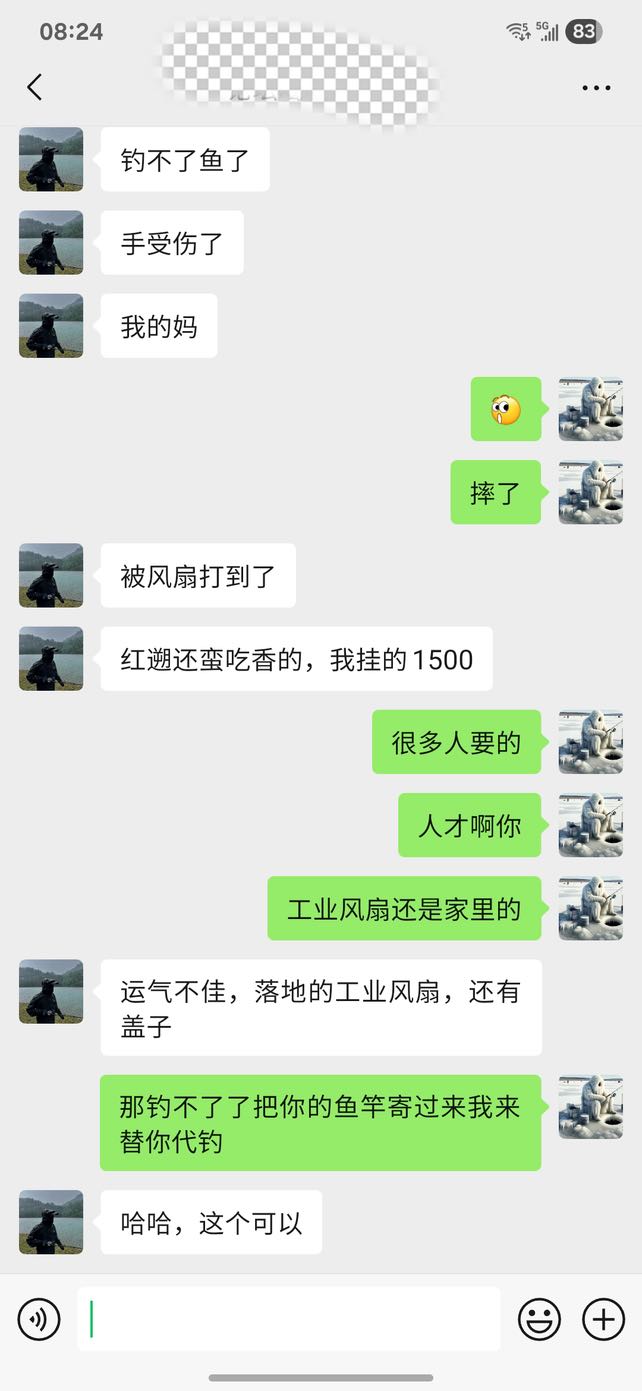Open the plus attachments menu
This screenshot has height=1391, width=642.
[x=603, y=1320]
